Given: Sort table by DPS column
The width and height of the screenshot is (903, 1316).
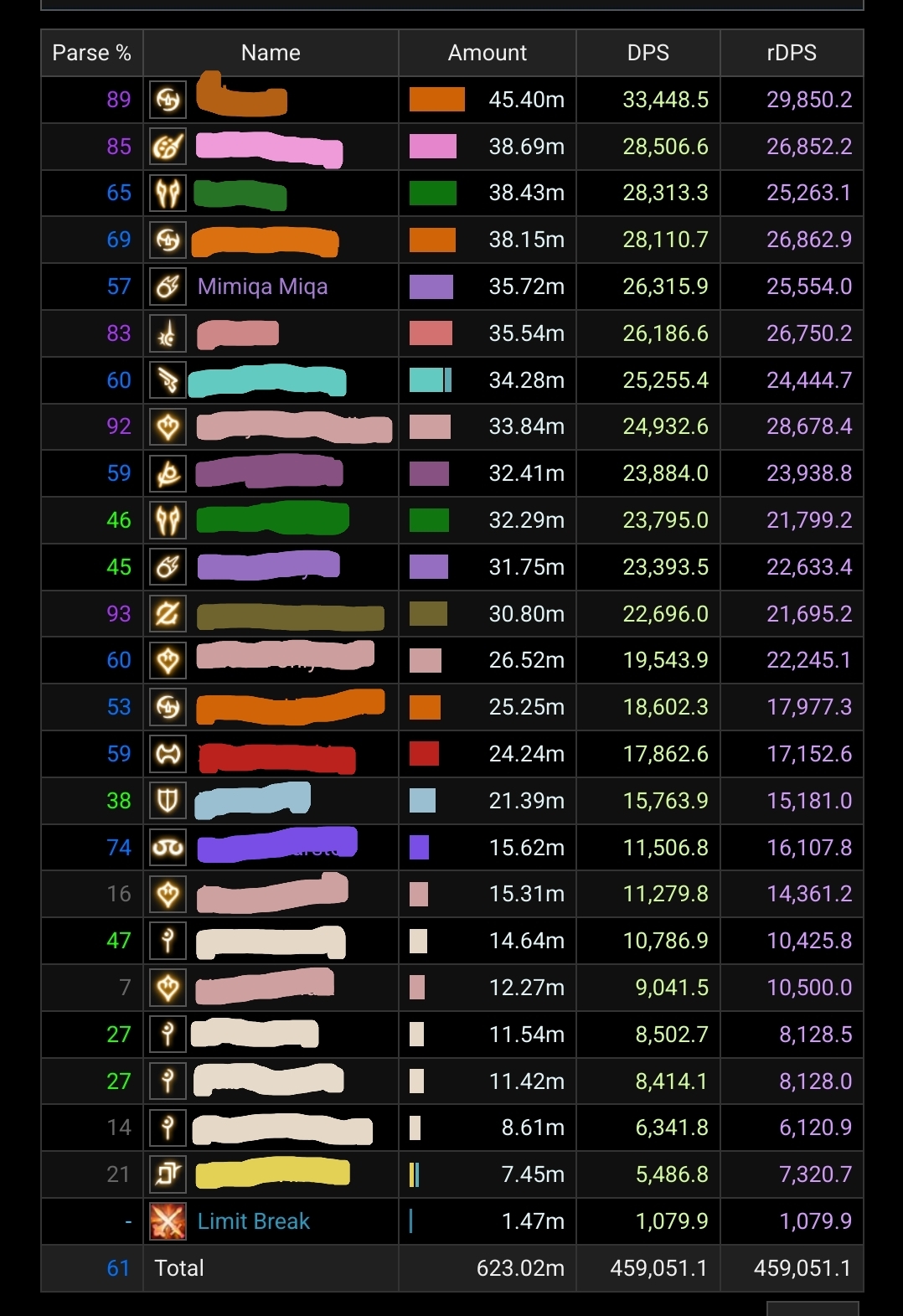Looking at the screenshot, I should pyautogui.click(x=648, y=53).
